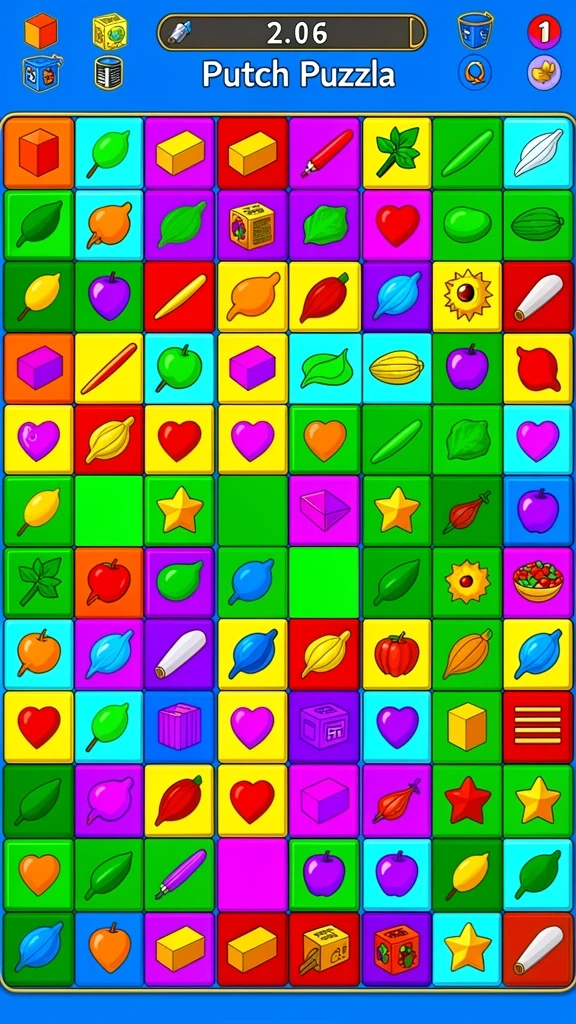The image size is (576, 1024).
Task: Select the red bell pepper on the yellow tile
Action: [x=397, y=654]
